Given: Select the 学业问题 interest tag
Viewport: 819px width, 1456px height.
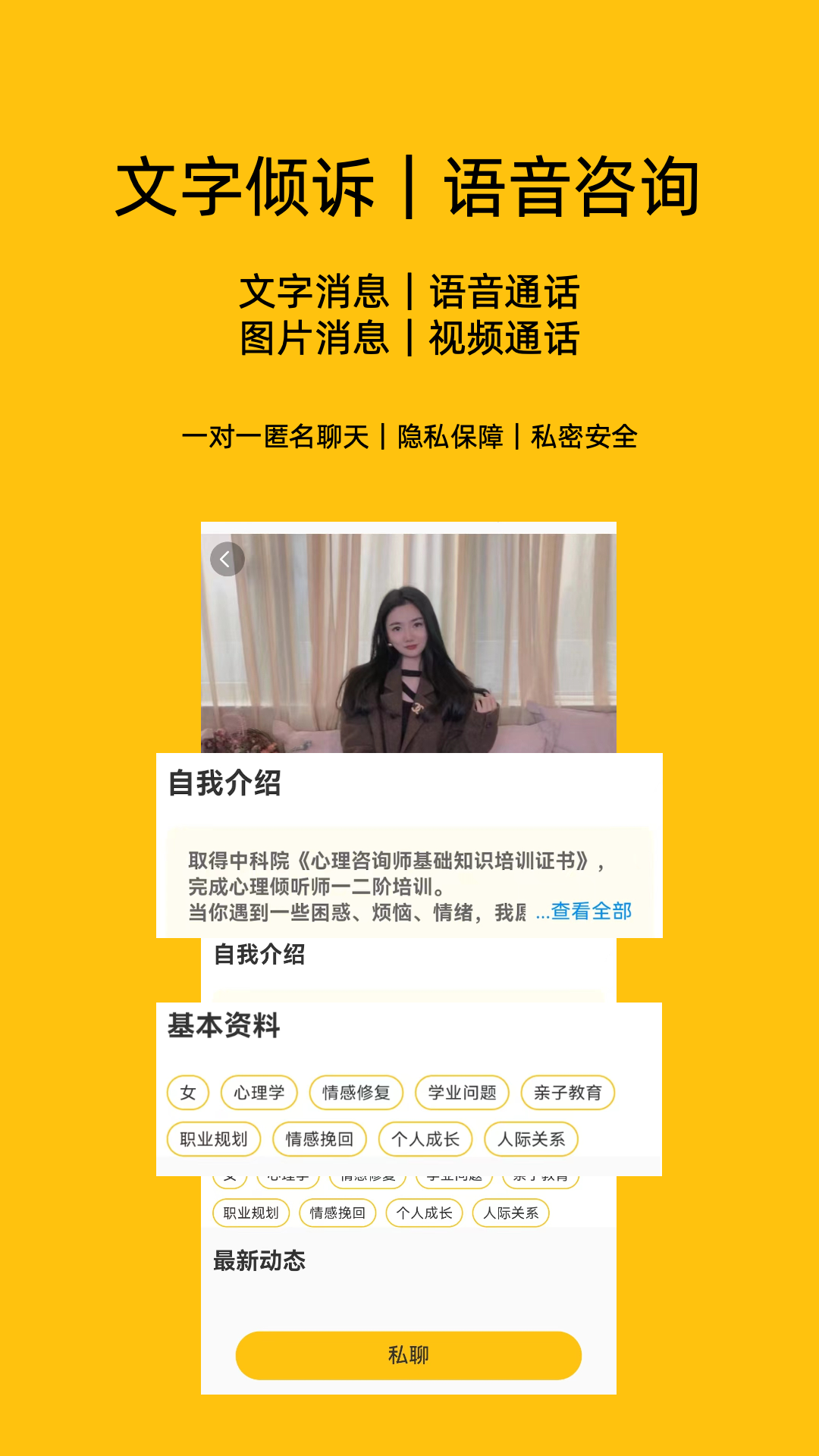Looking at the screenshot, I should (461, 1093).
